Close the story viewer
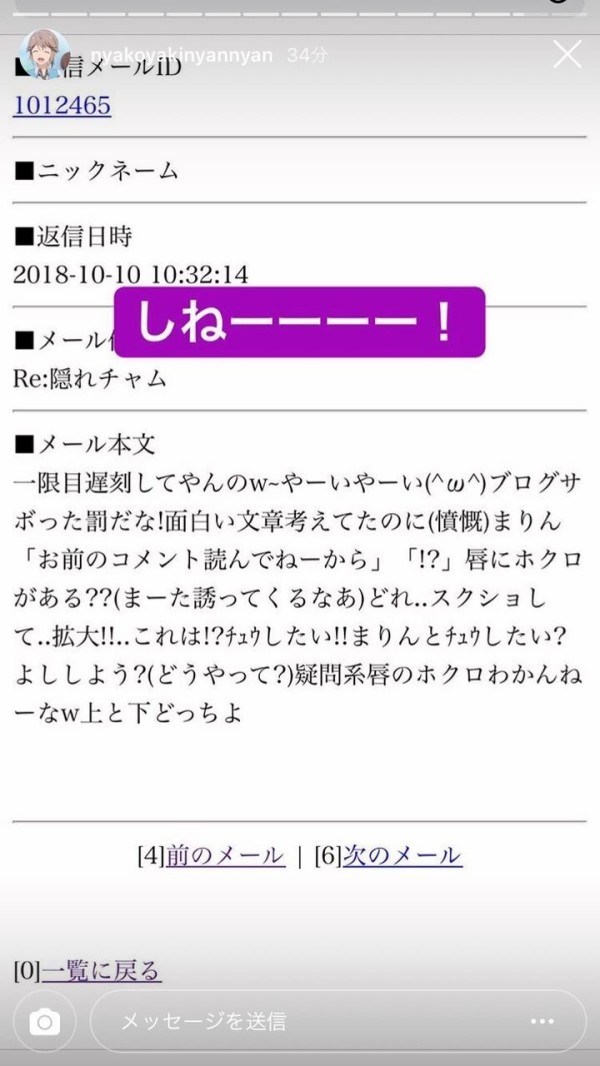600x1066 pixels. (x=567, y=55)
